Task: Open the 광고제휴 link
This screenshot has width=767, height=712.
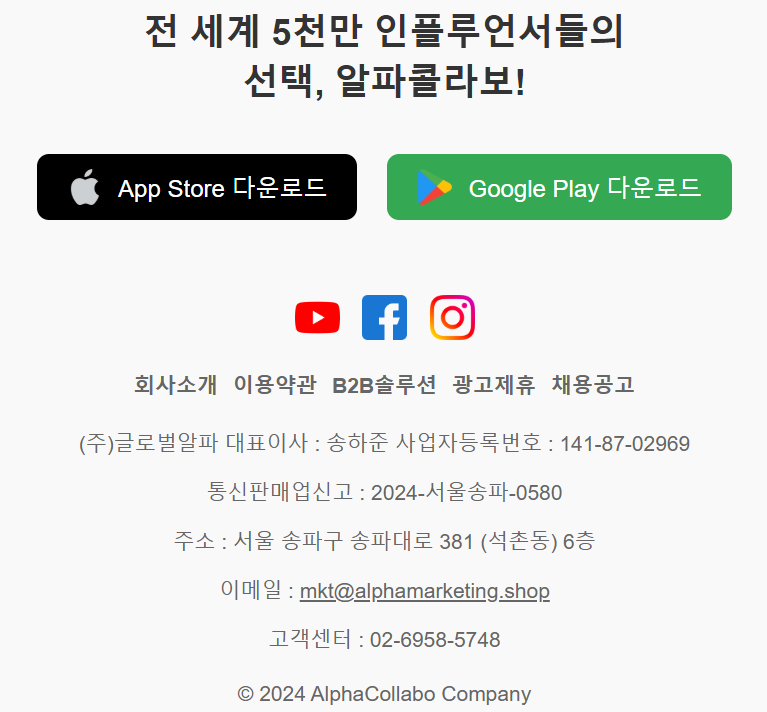Action: 493,385
